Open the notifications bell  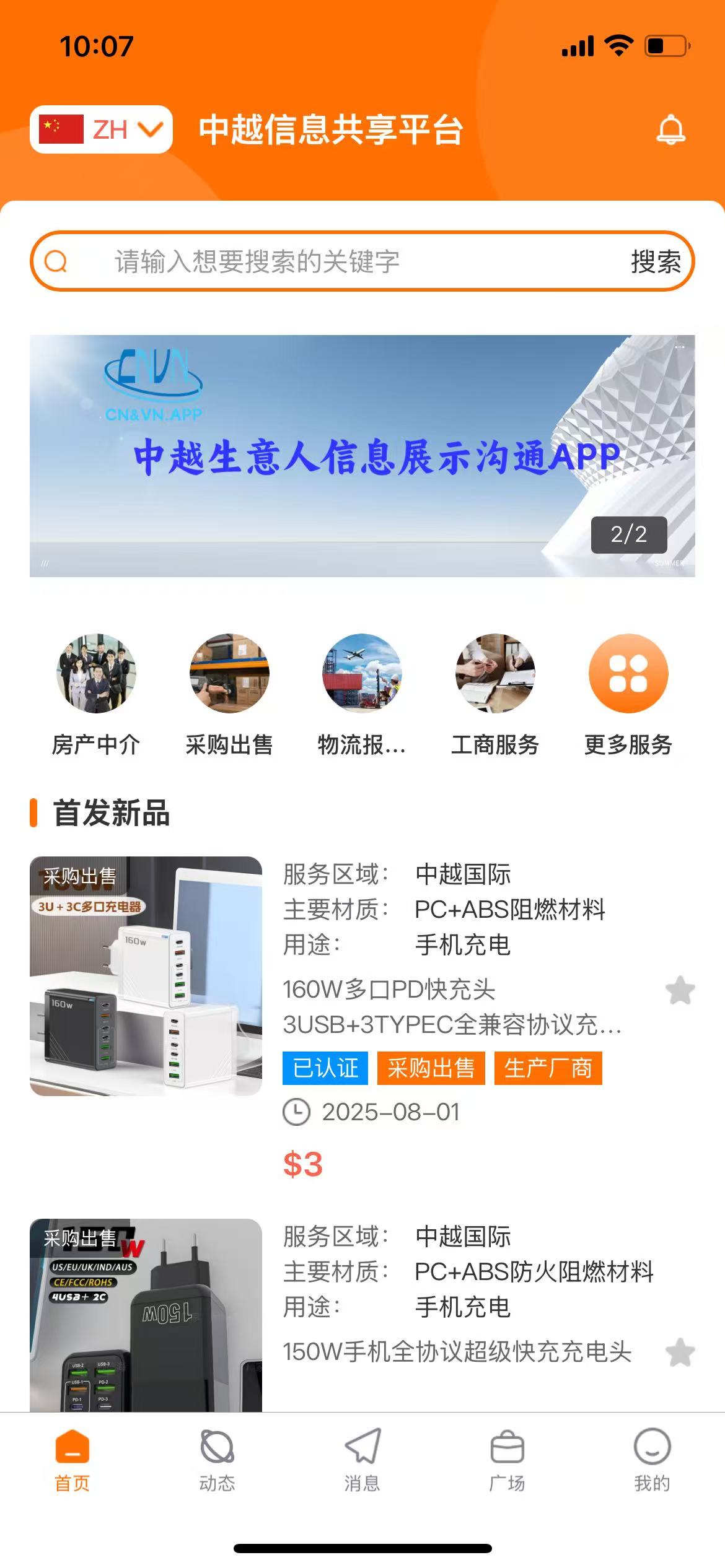click(670, 130)
